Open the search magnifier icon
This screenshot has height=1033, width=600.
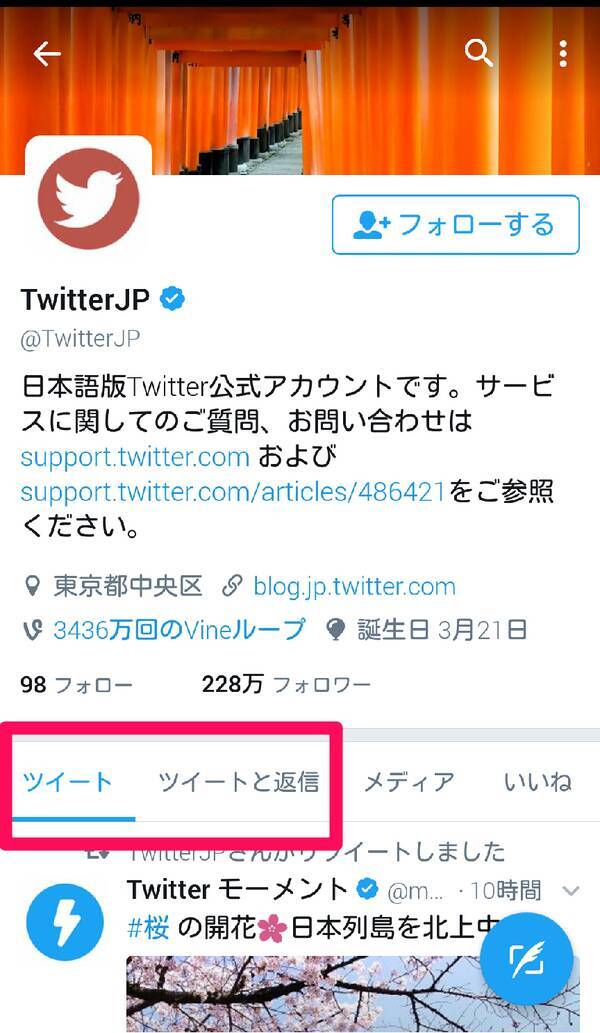(479, 54)
